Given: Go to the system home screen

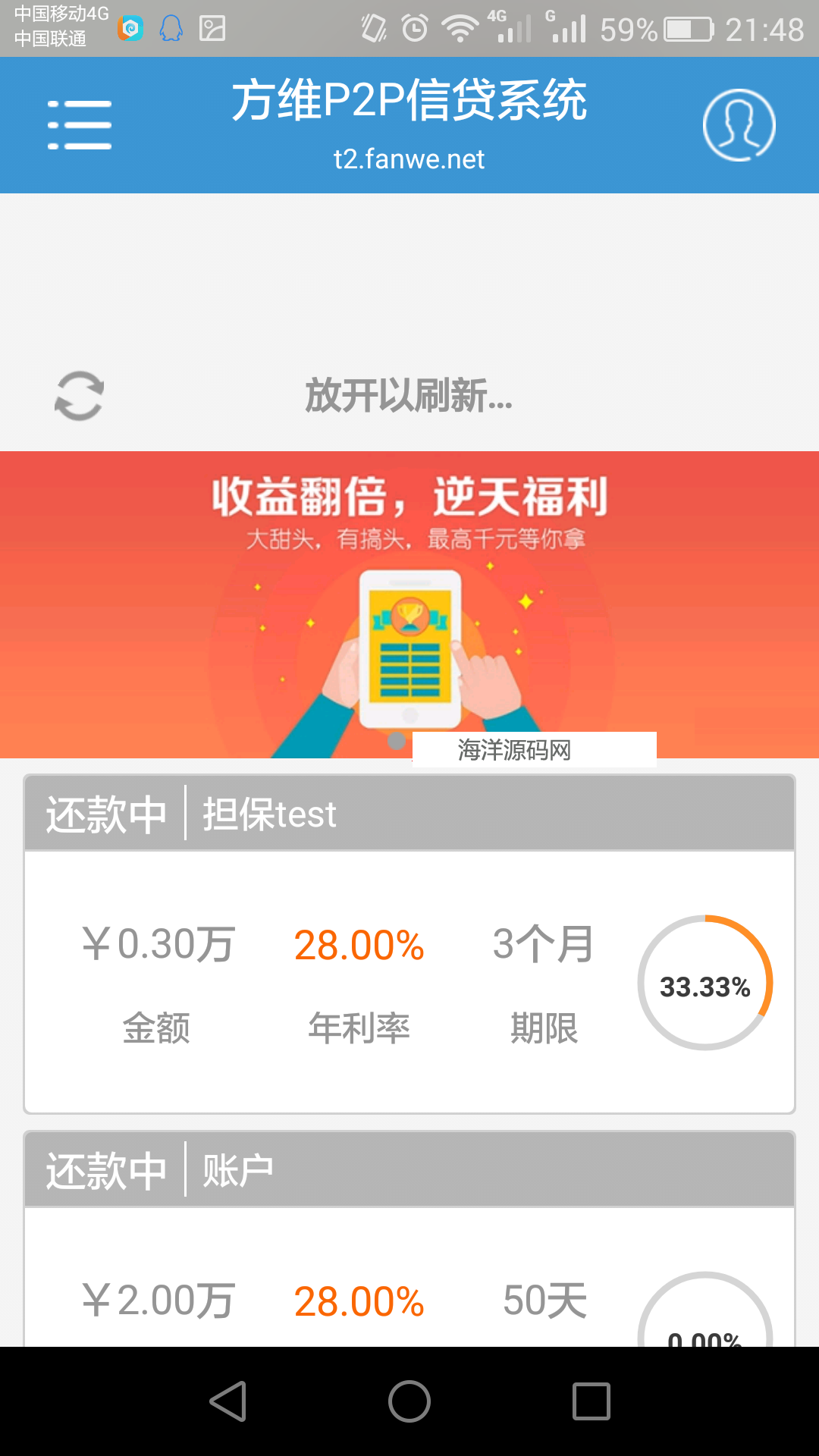Looking at the screenshot, I should point(409,1401).
